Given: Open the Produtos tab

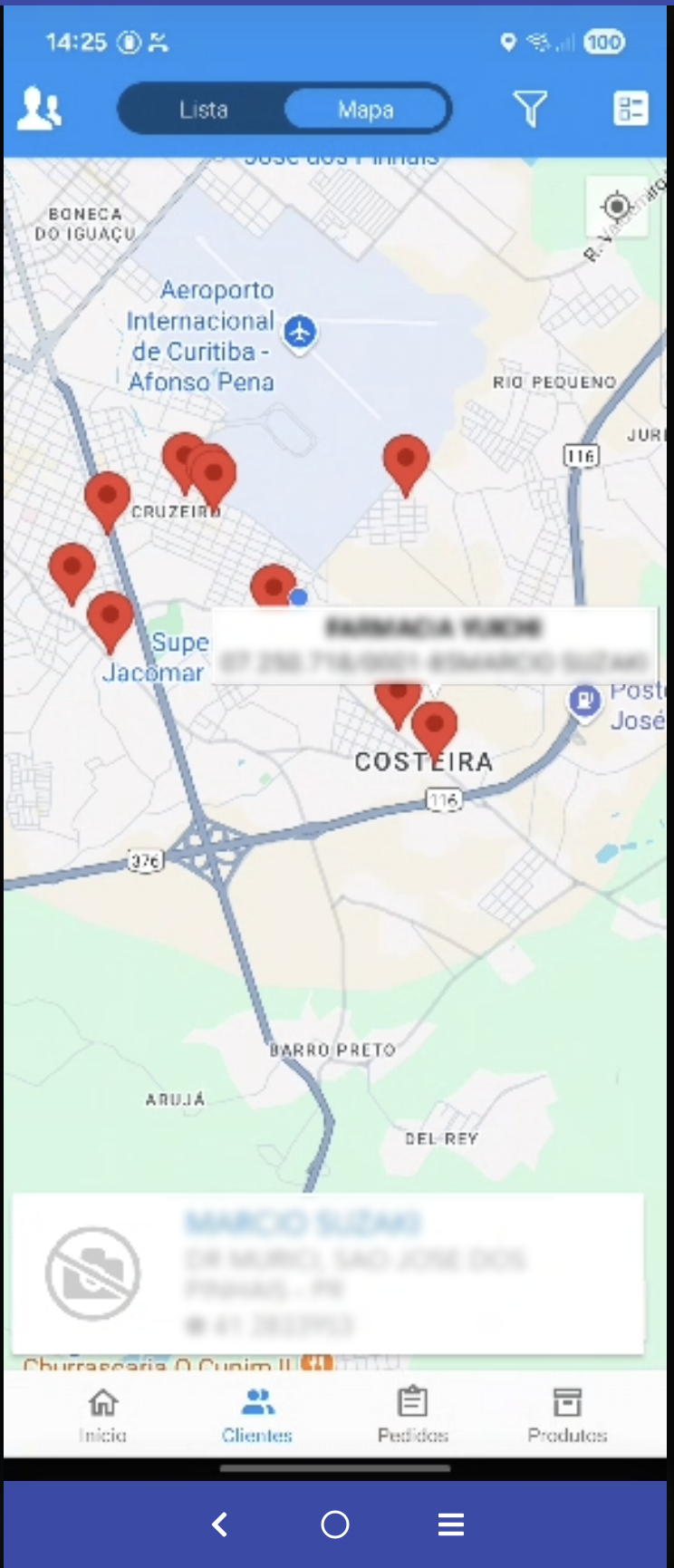Looking at the screenshot, I should 567,1414.
